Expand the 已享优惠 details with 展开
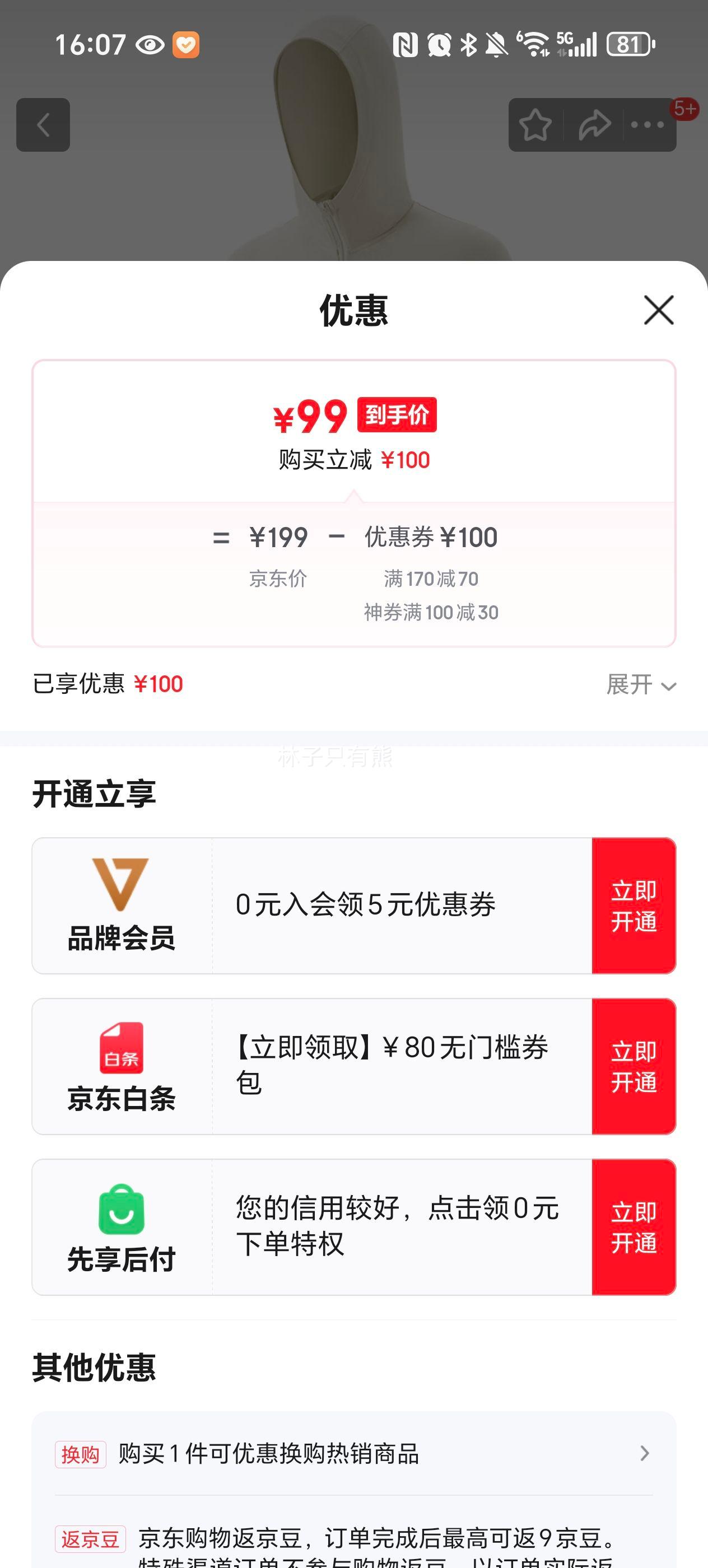Viewport: 708px width, 1568px height. pyautogui.click(x=641, y=685)
